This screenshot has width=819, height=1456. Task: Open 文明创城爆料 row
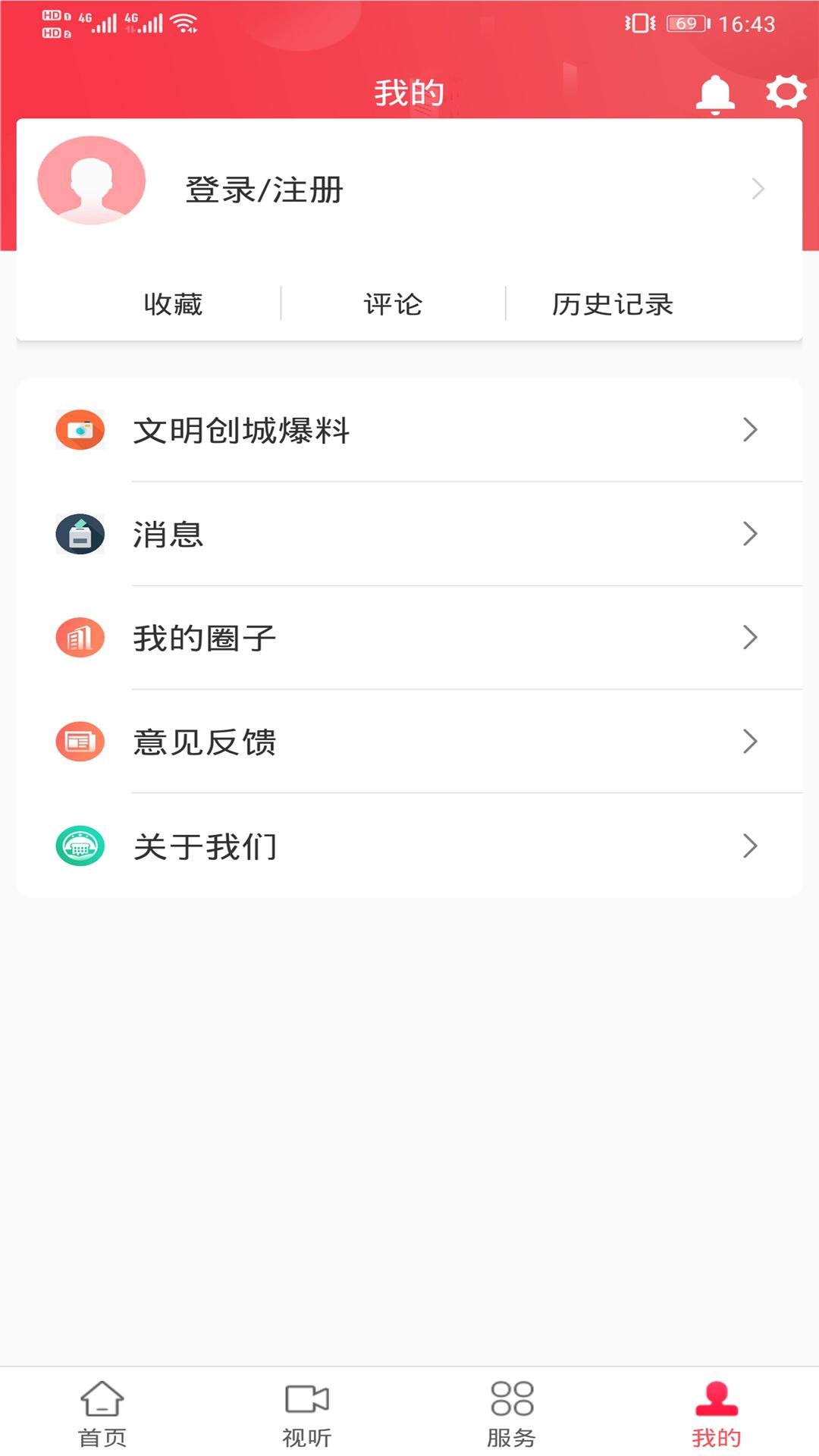(x=409, y=430)
